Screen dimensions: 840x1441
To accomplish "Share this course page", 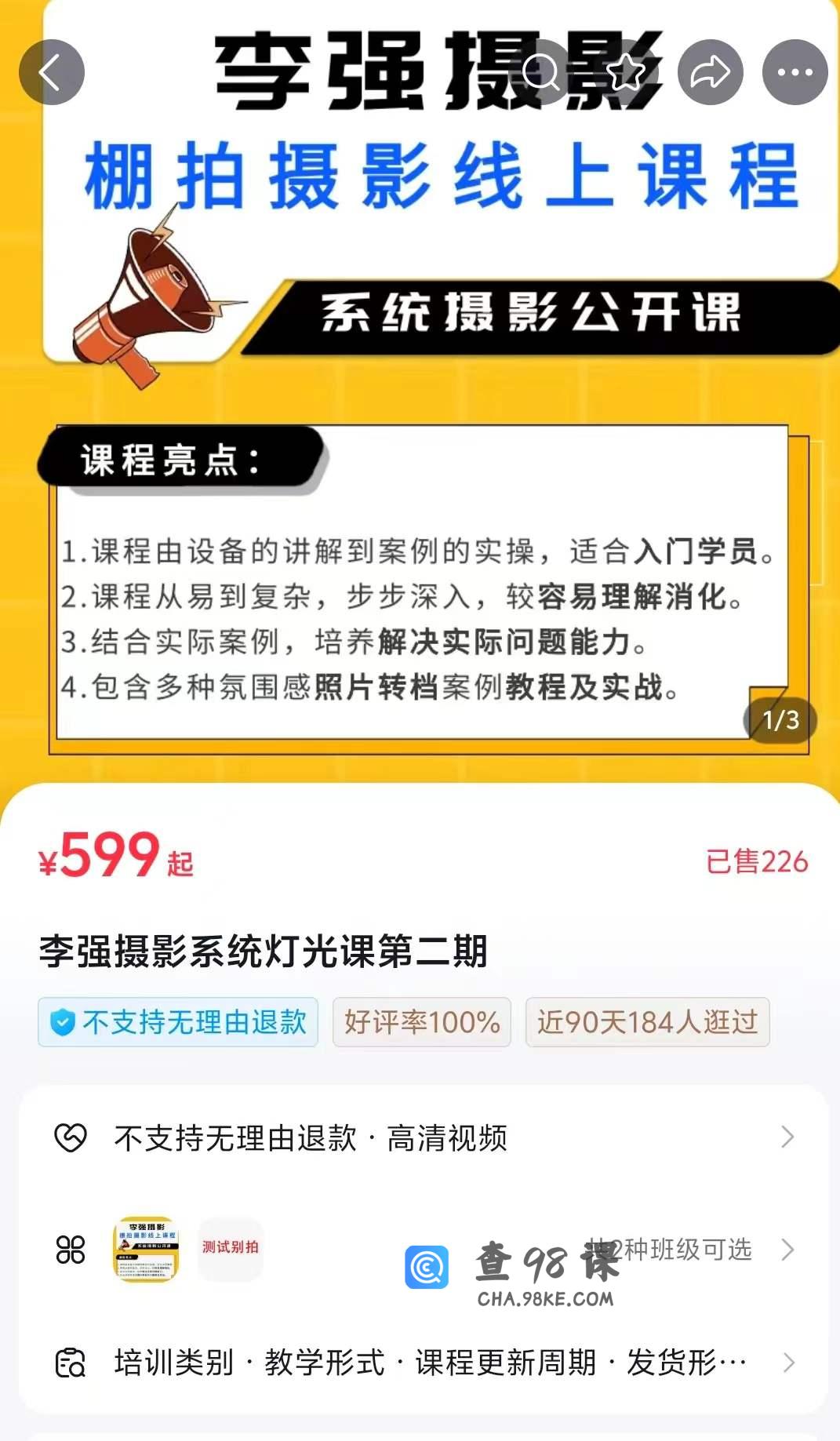I will tap(710, 73).
